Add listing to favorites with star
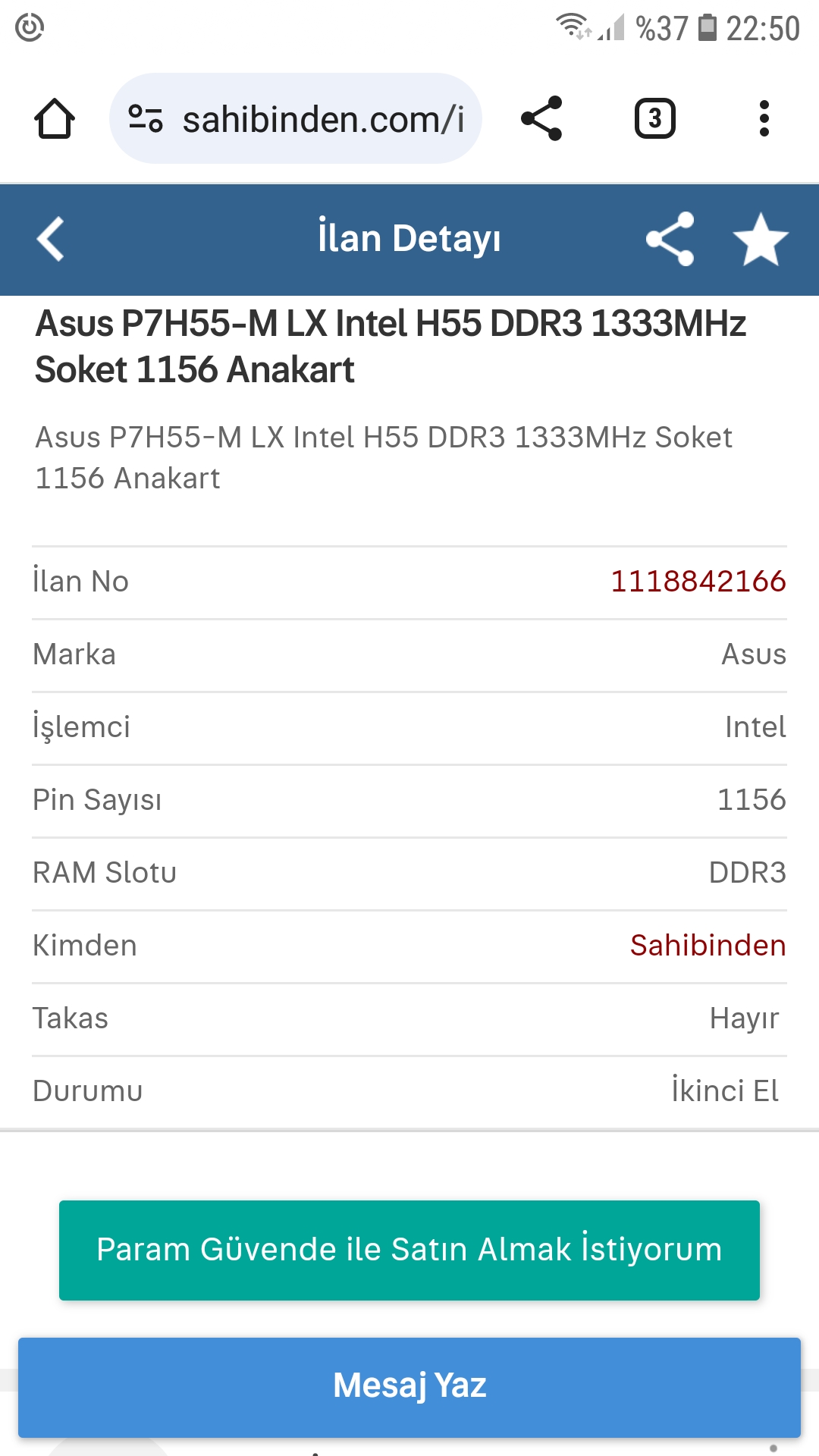Screen dimensions: 819x1456 click(x=761, y=239)
